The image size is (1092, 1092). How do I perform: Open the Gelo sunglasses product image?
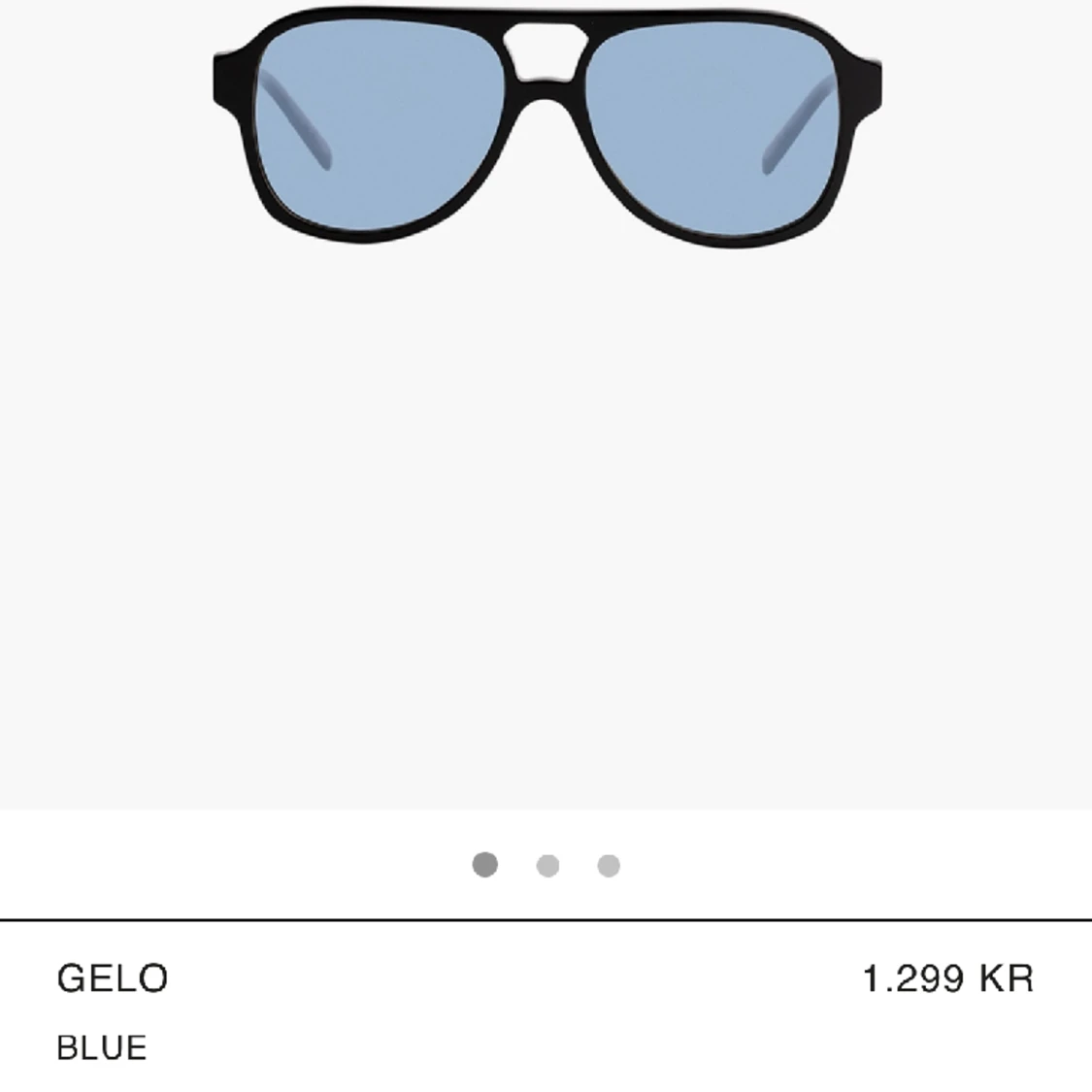point(546,131)
